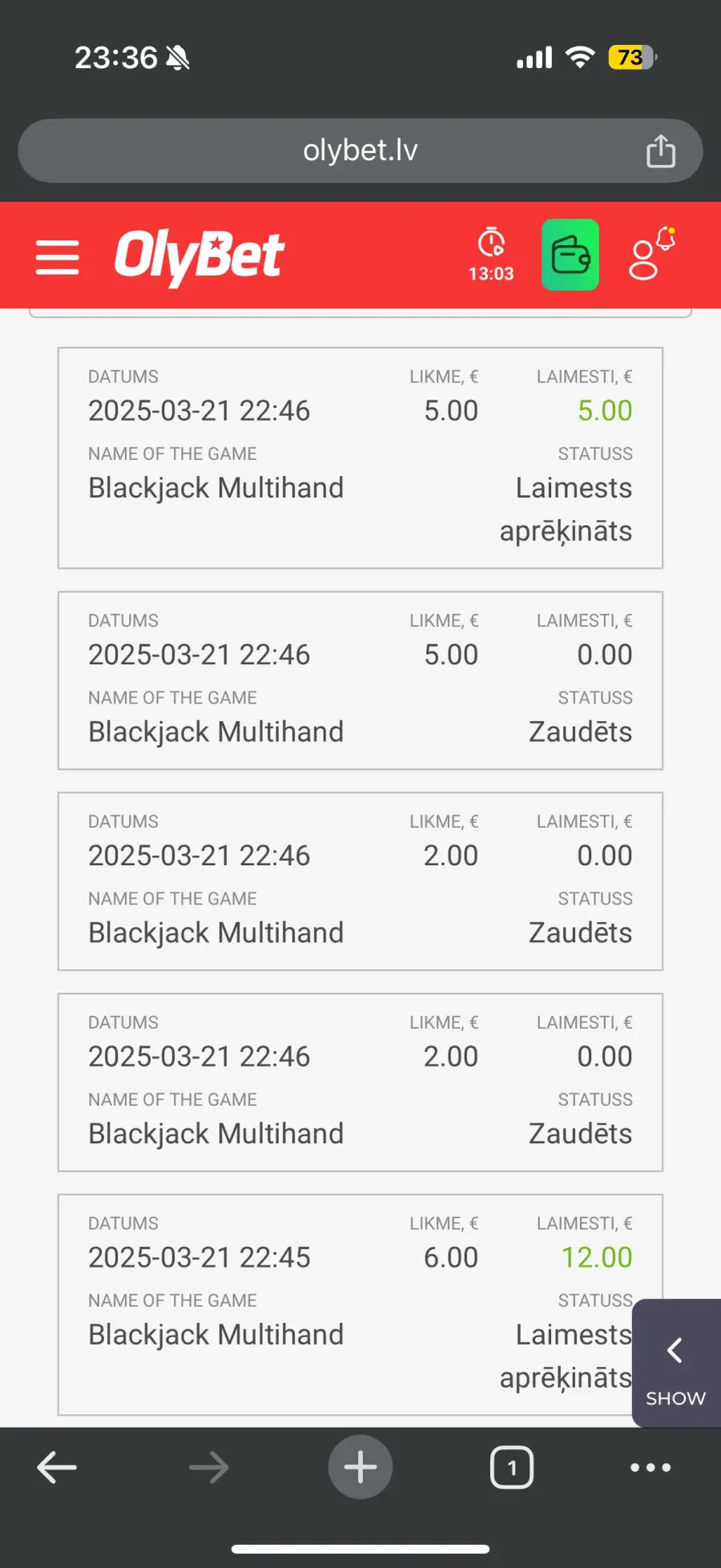
Task: Expand the SHOW side panel
Action: point(675,1363)
